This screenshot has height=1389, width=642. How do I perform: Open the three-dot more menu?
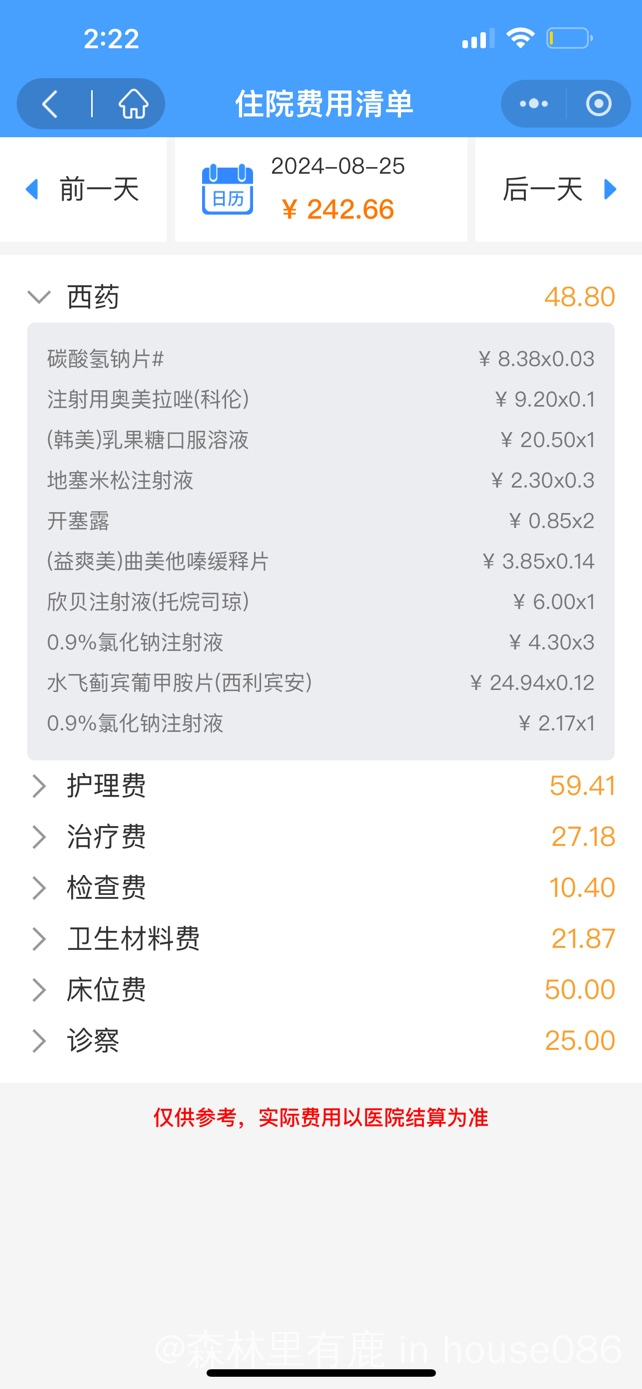click(x=534, y=104)
